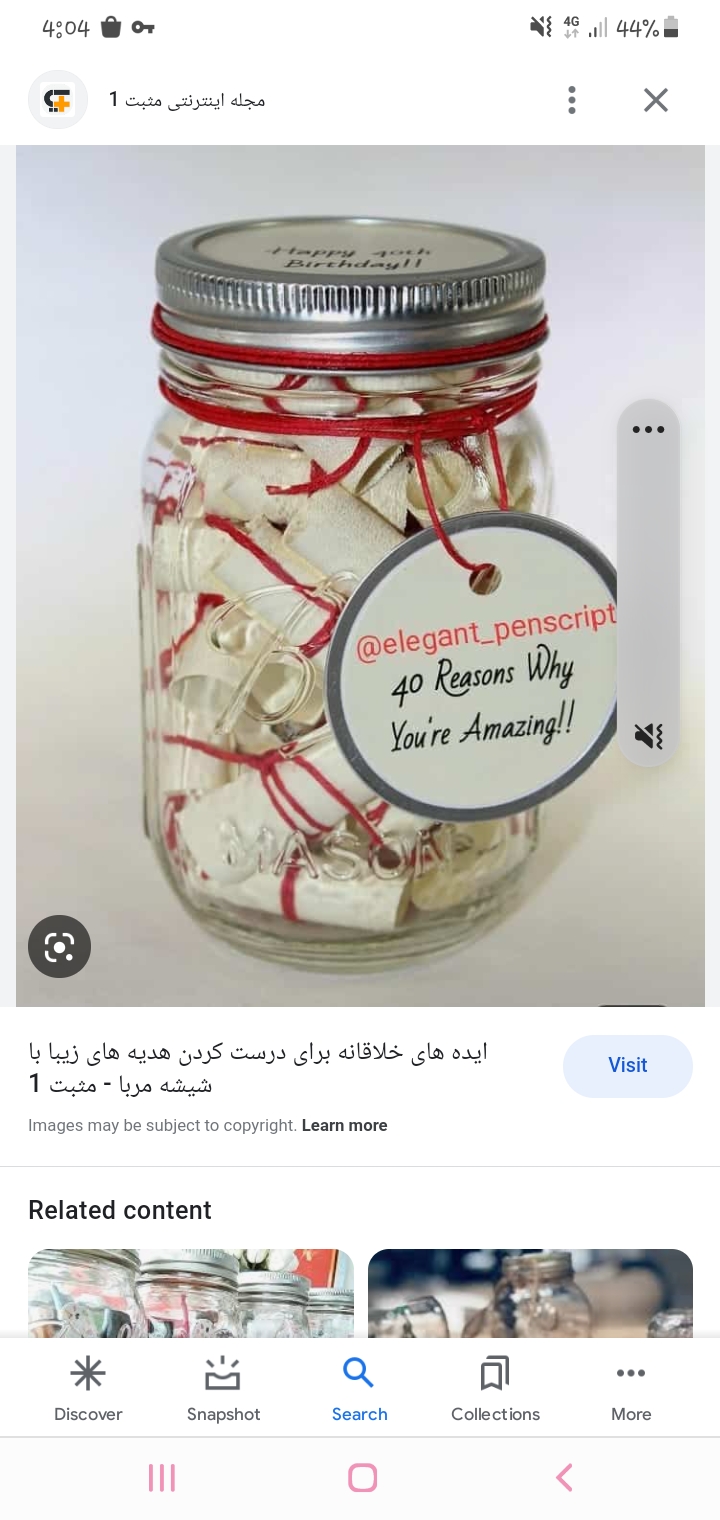Image resolution: width=720 pixels, height=1520 pixels.
Task: Open the مجله اینترنتی مثبت 1 source icon
Action: (x=57, y=100)
